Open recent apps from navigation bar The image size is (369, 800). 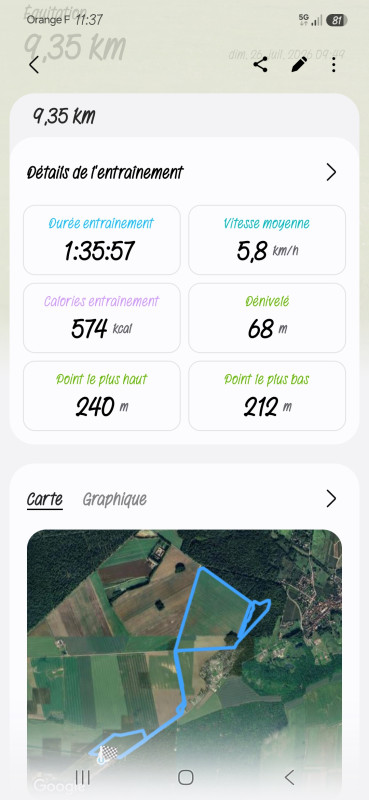[83, 778]
